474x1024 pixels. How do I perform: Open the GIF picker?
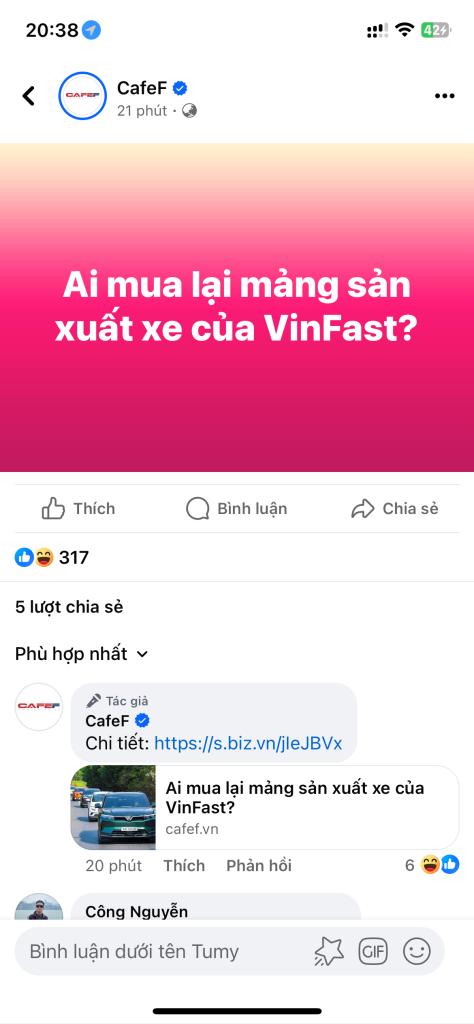(x=373, y=952)
